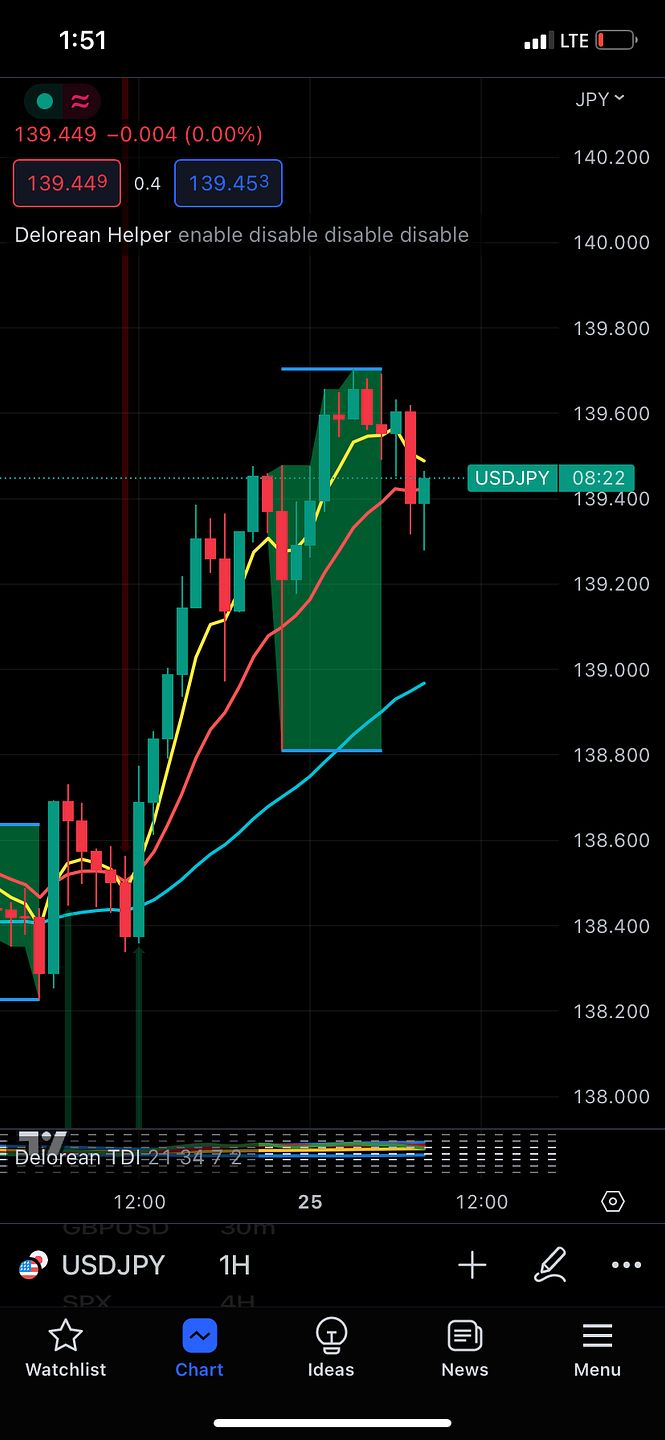Viewport: 665px width, 1440px height.
Task: Open the Menu tab
Action: point(597,1348)
